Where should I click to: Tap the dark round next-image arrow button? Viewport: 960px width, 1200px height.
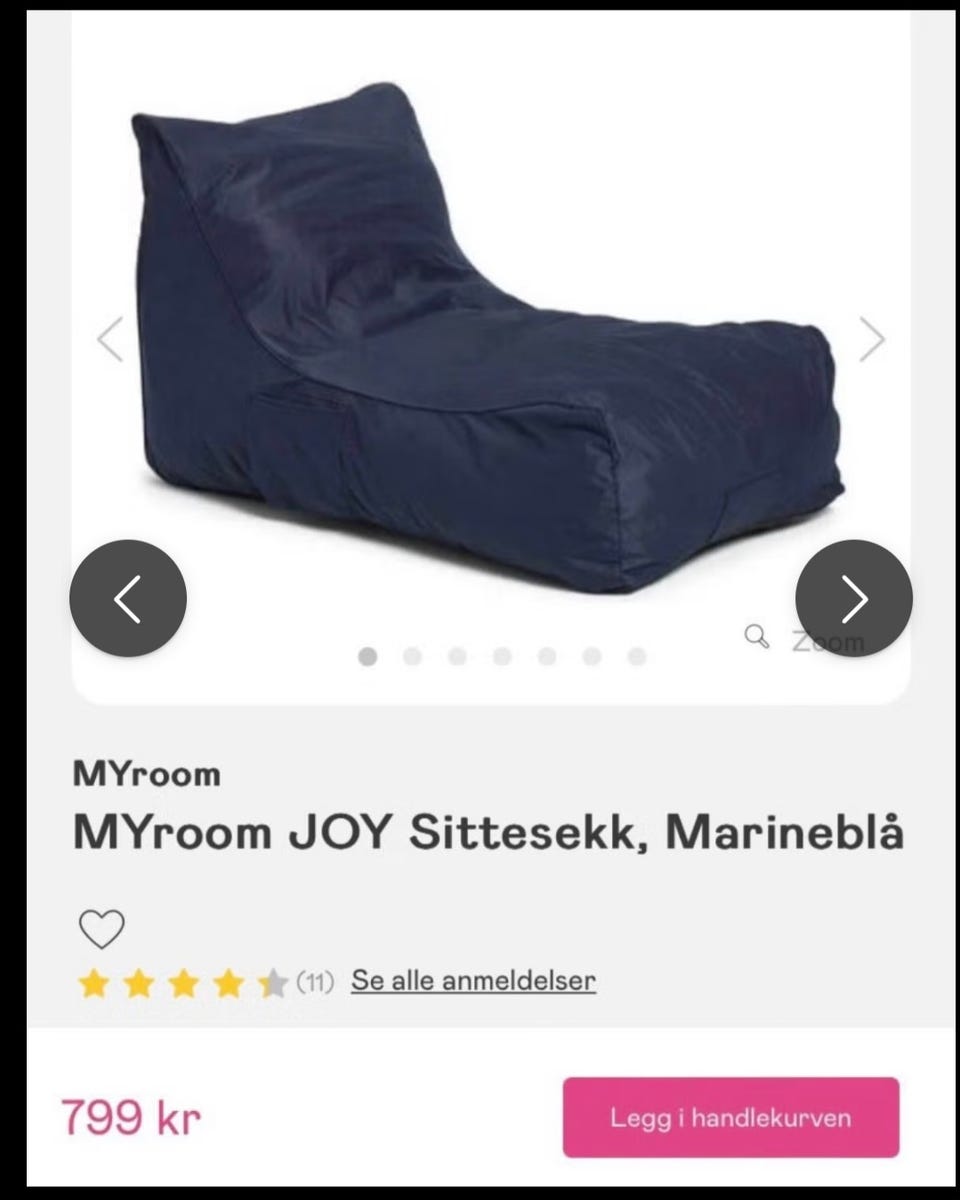pyautogui.click(x=853, y=598)
